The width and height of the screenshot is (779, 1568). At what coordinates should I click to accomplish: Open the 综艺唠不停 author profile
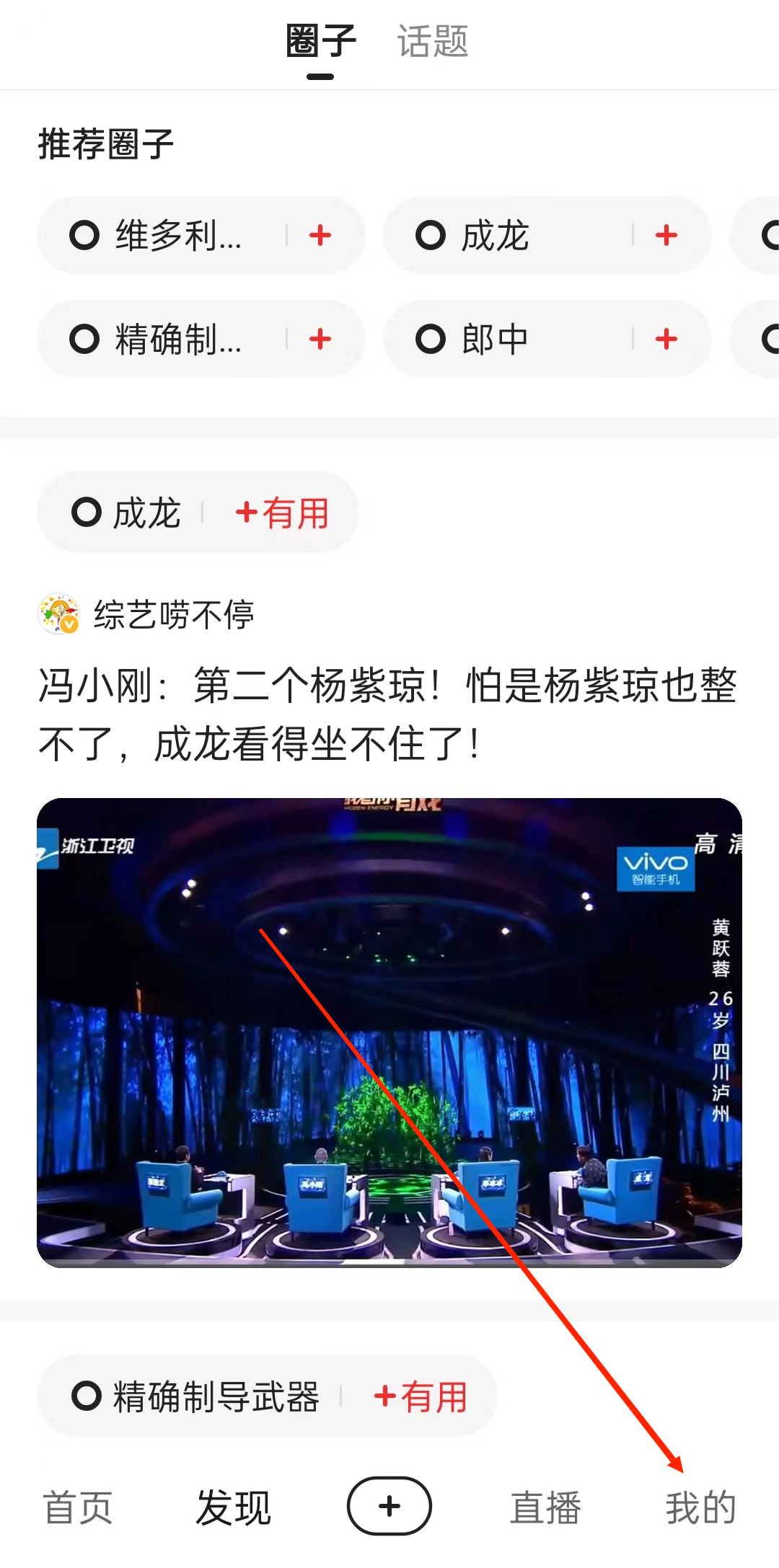click(x=173, y=615)
